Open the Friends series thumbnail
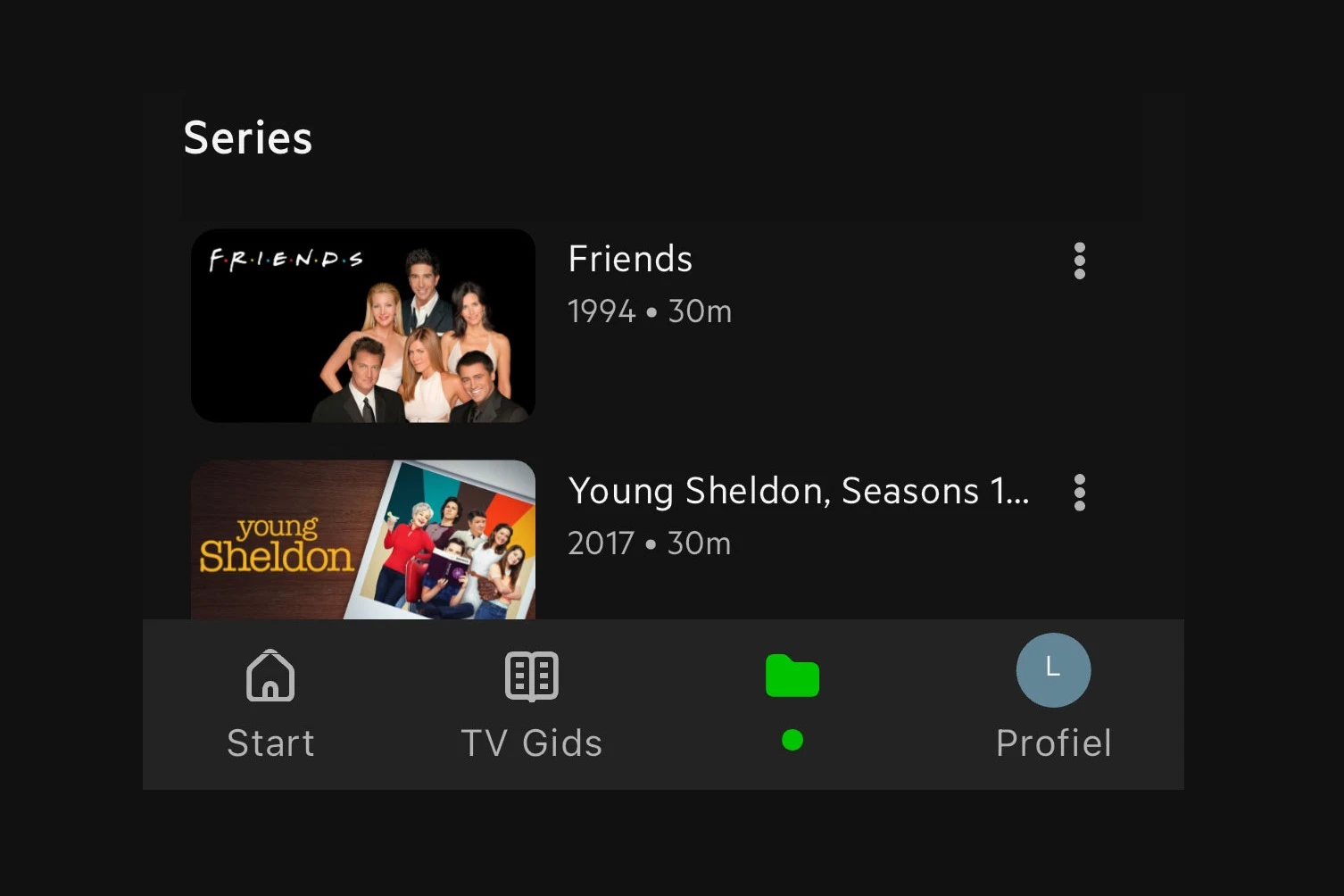1344x896 pixels. [x=363, y=326]
